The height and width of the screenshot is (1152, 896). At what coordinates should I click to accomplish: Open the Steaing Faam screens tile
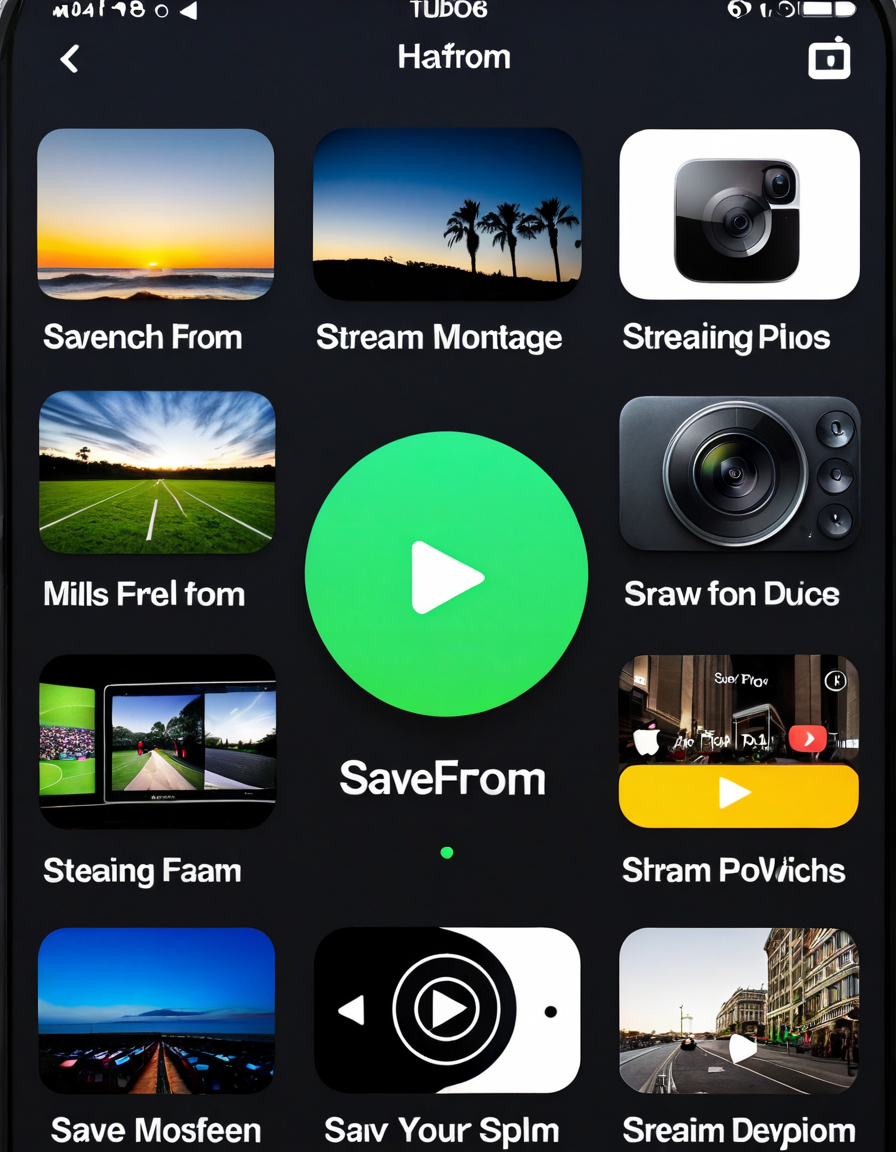(x=157, y=741)
